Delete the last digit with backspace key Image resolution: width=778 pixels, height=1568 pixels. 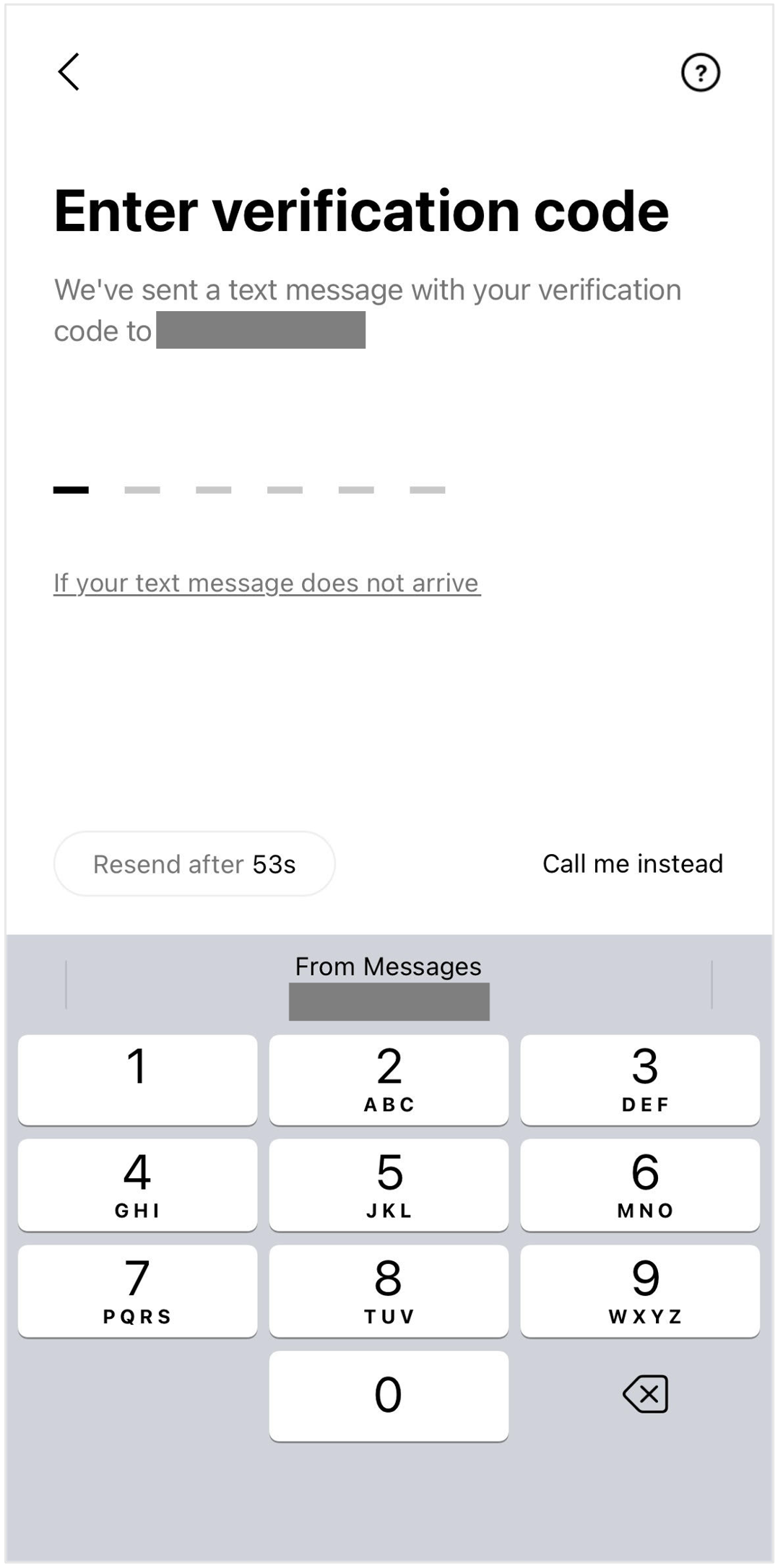pos(646,1394)
